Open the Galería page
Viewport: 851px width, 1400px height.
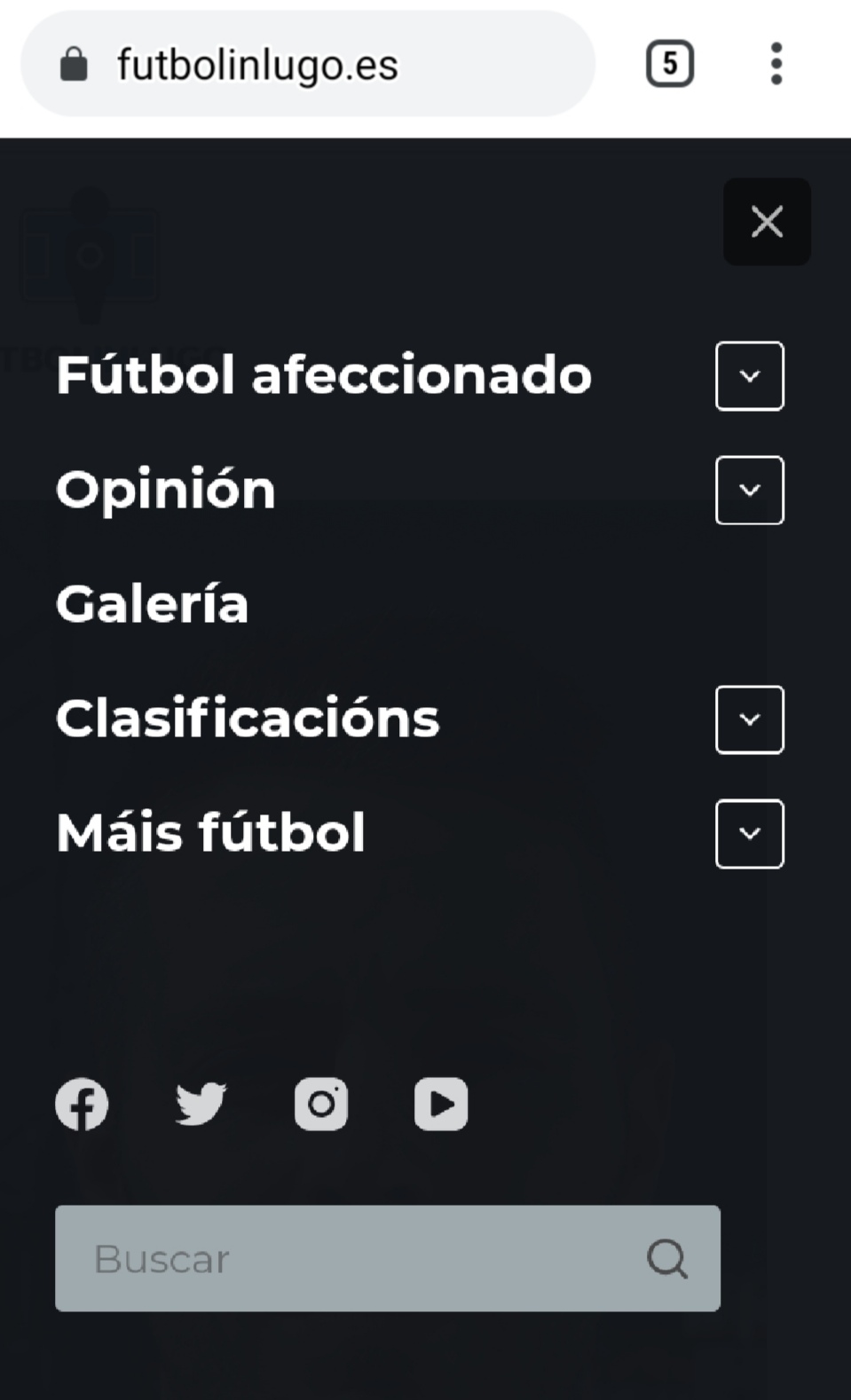tap(152, 604)
